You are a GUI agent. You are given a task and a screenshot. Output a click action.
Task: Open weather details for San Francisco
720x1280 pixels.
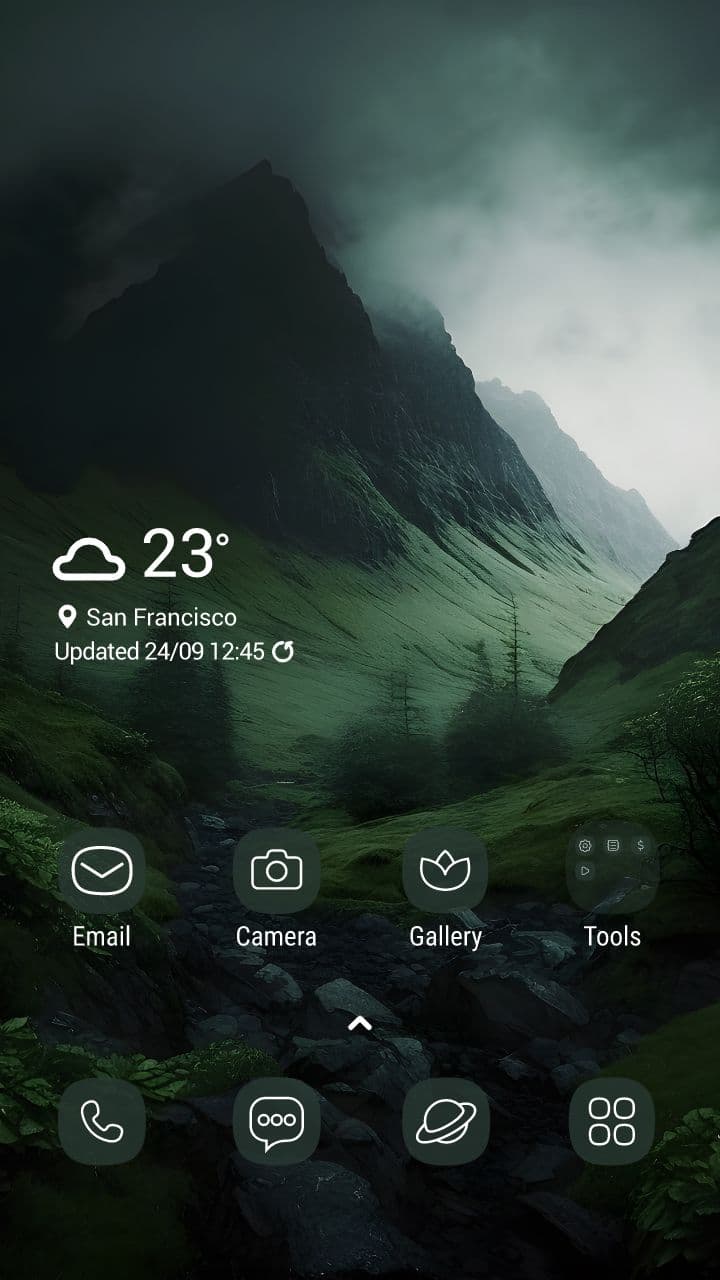tap(160, 617)
